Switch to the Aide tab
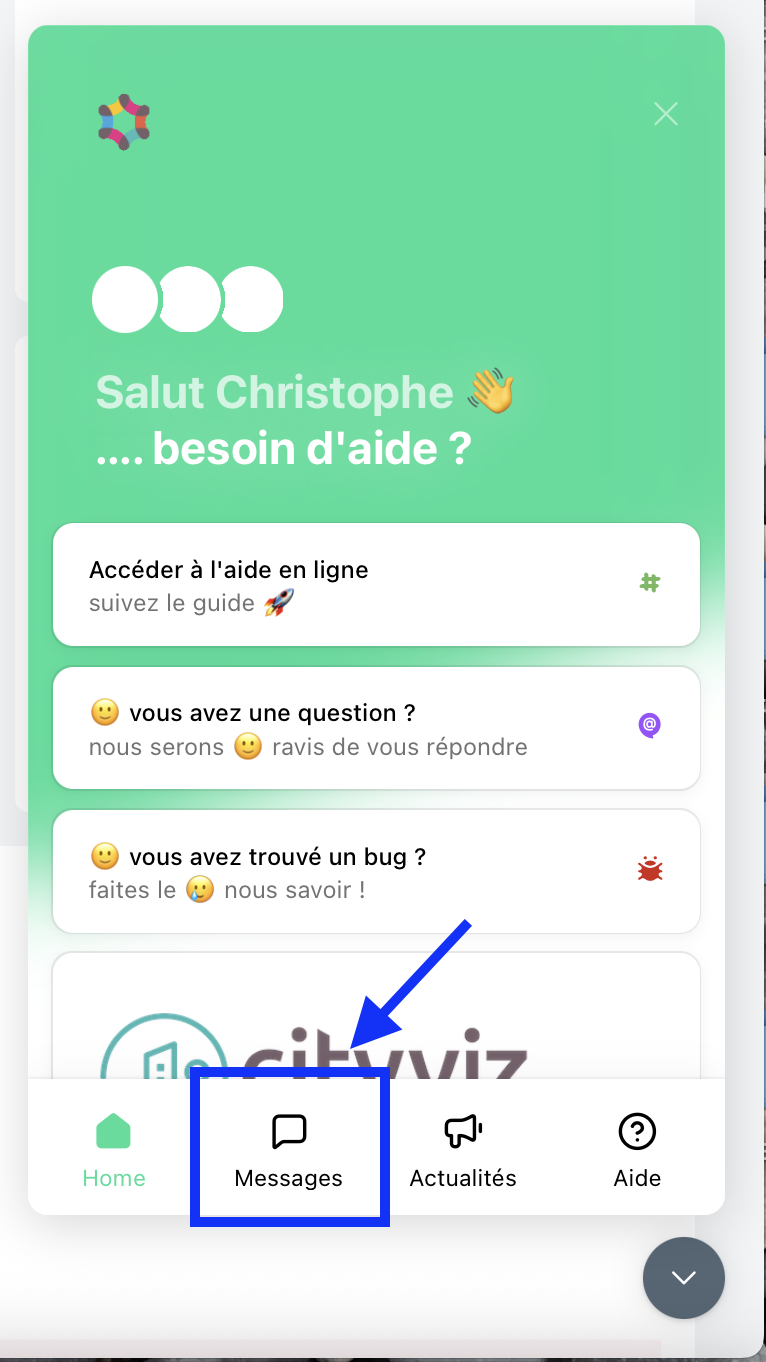 [637, 1149]
